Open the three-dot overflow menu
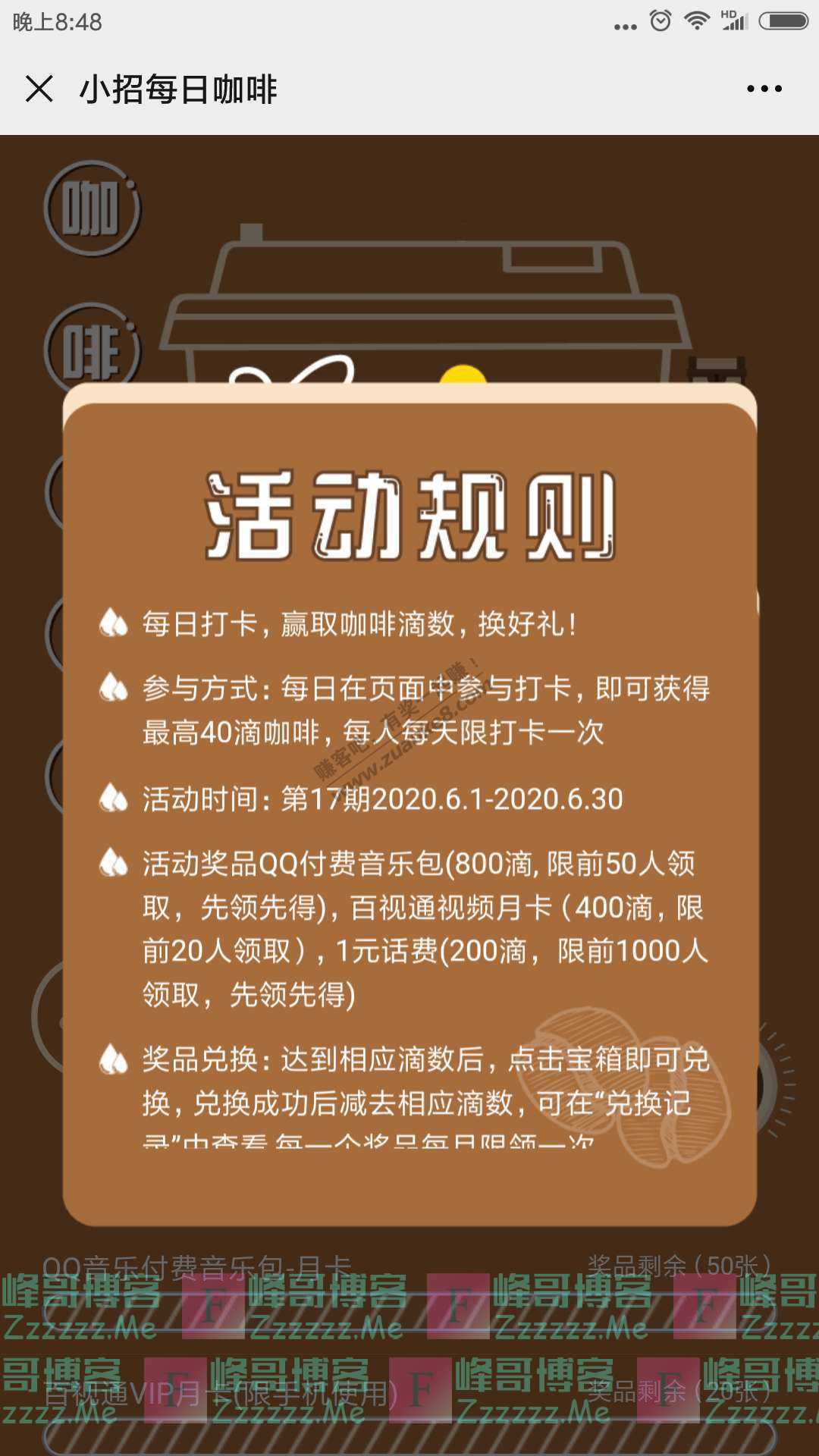Viewport: 819px width, 1456px height. coord(764,89)
